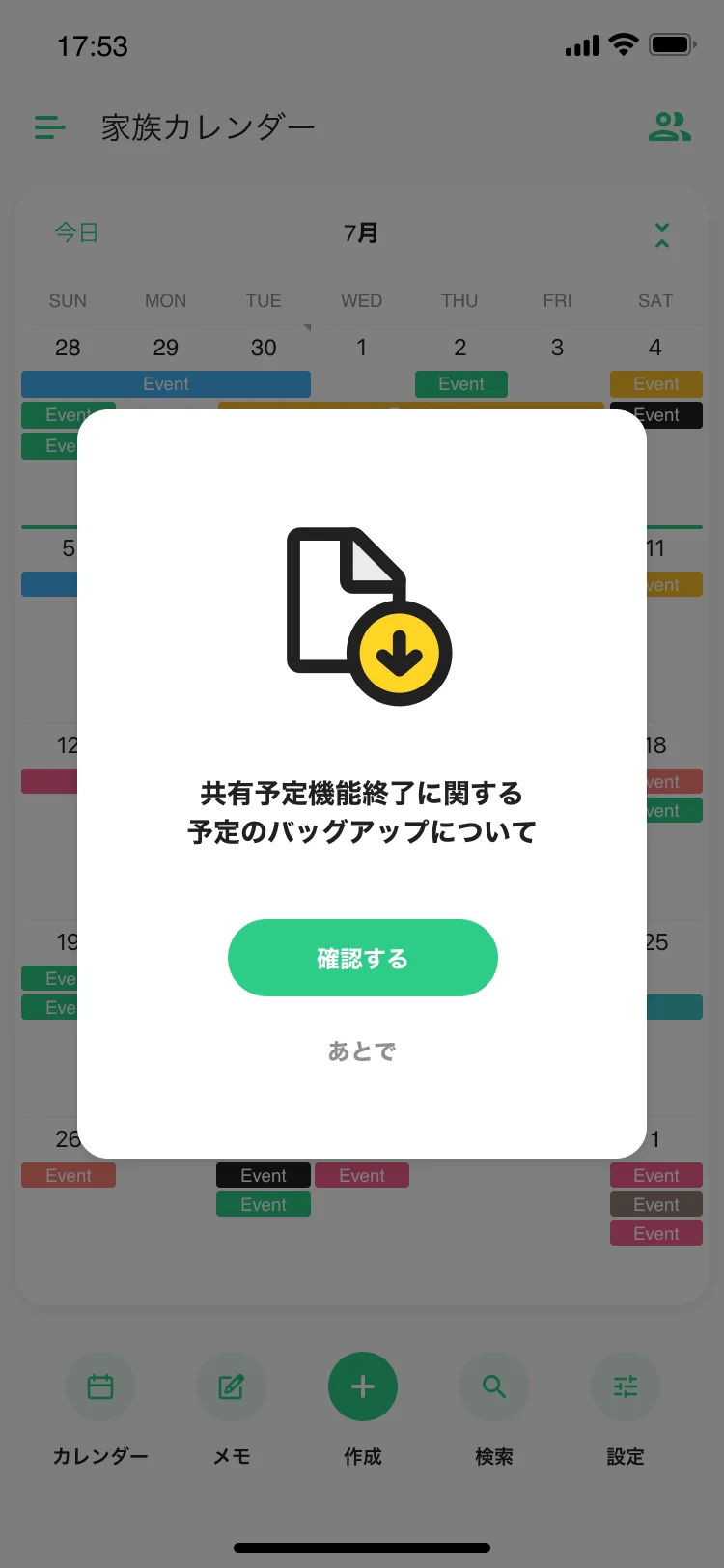
Task: Dismiss the dialog with あとで
Action: (362, 1050)
